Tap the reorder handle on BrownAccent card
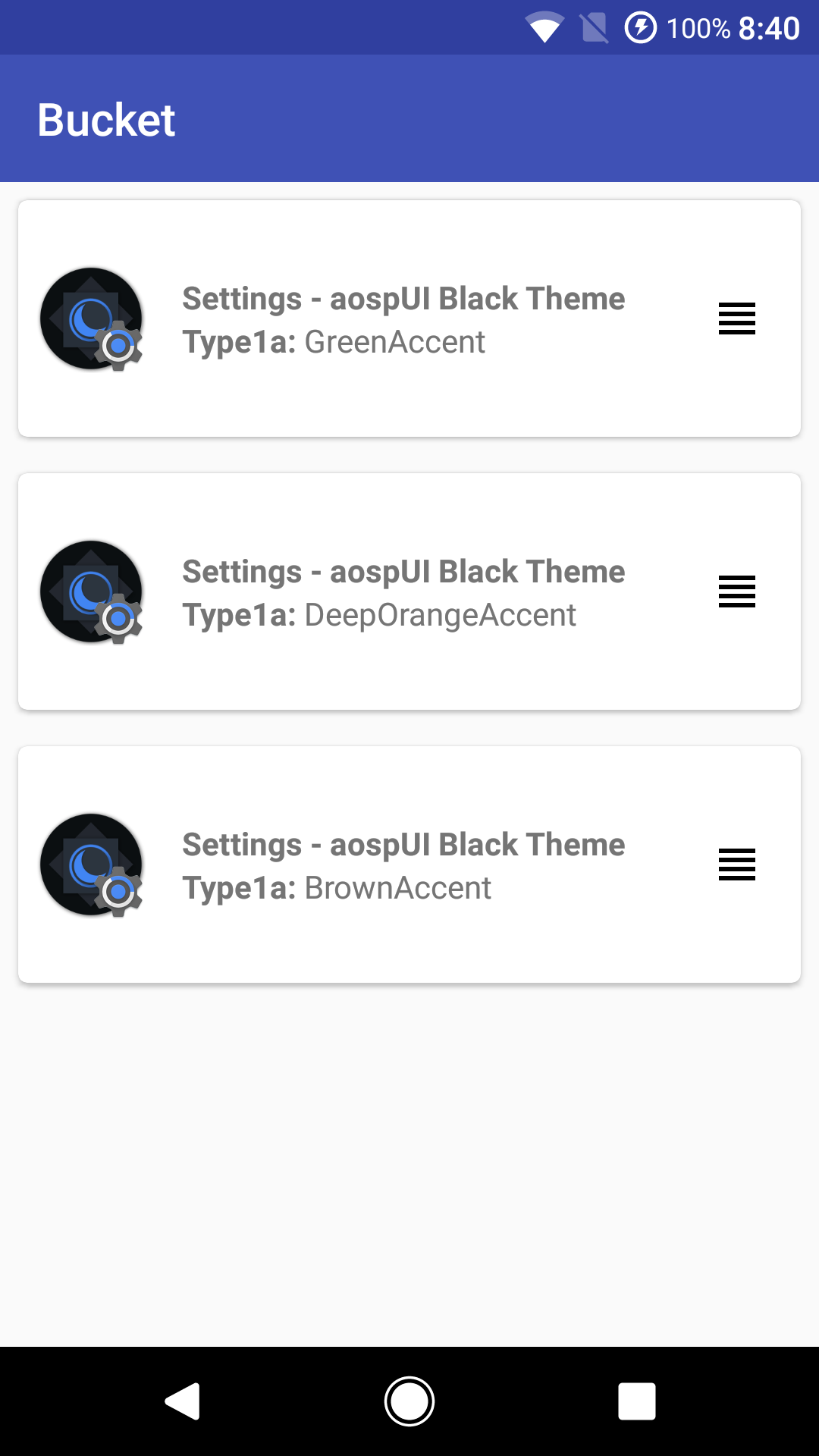 [737, 864]
